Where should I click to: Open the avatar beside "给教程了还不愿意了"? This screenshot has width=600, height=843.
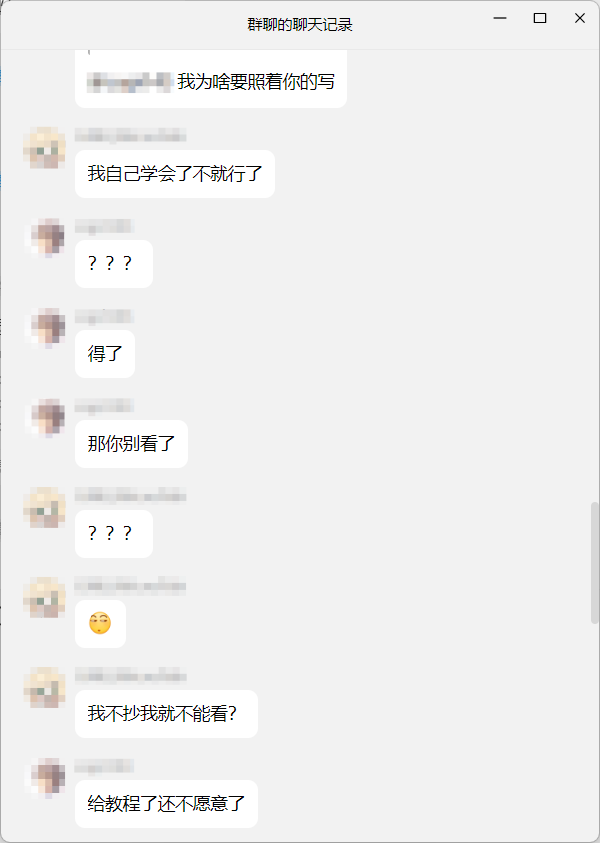[47, 778]
